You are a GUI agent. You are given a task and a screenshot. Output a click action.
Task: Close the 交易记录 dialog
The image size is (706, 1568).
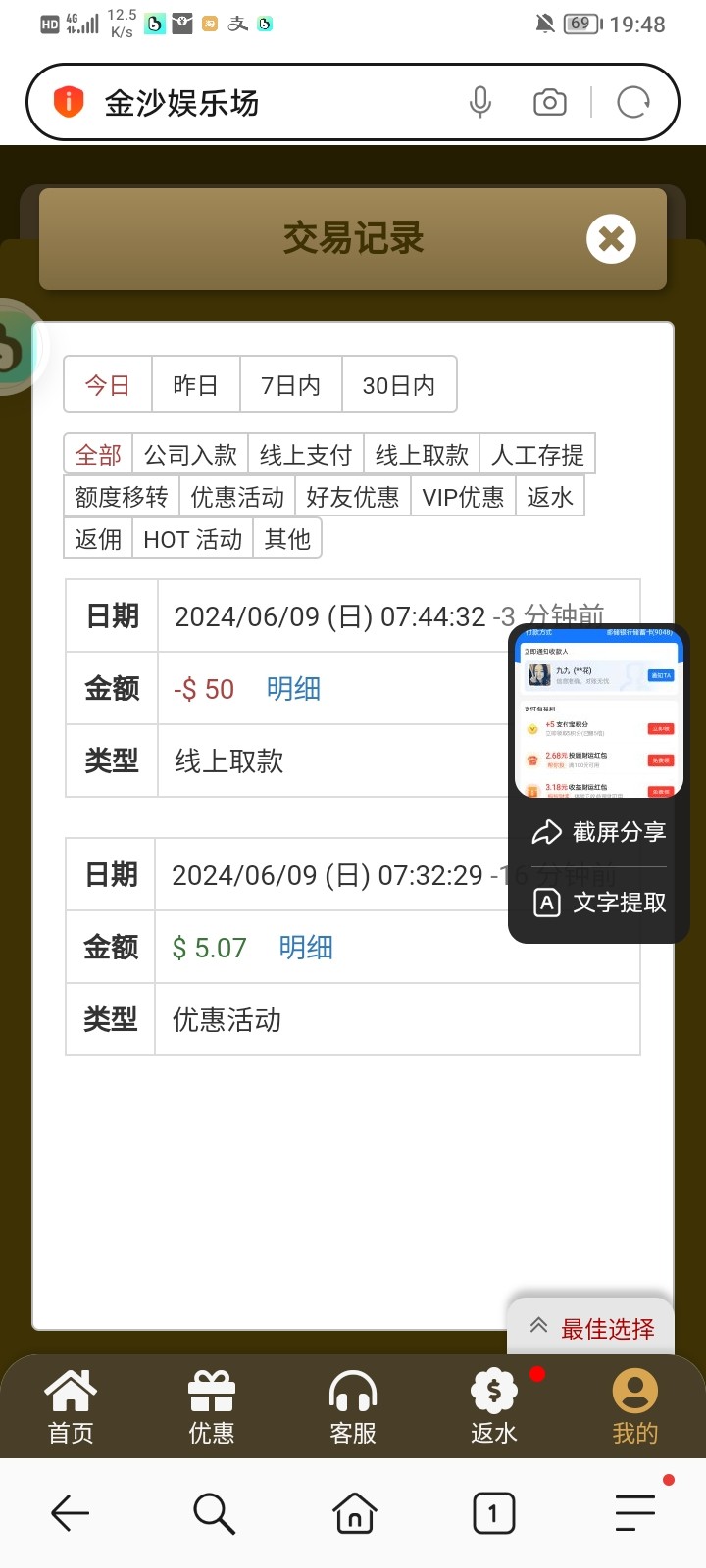pos(611,238)
